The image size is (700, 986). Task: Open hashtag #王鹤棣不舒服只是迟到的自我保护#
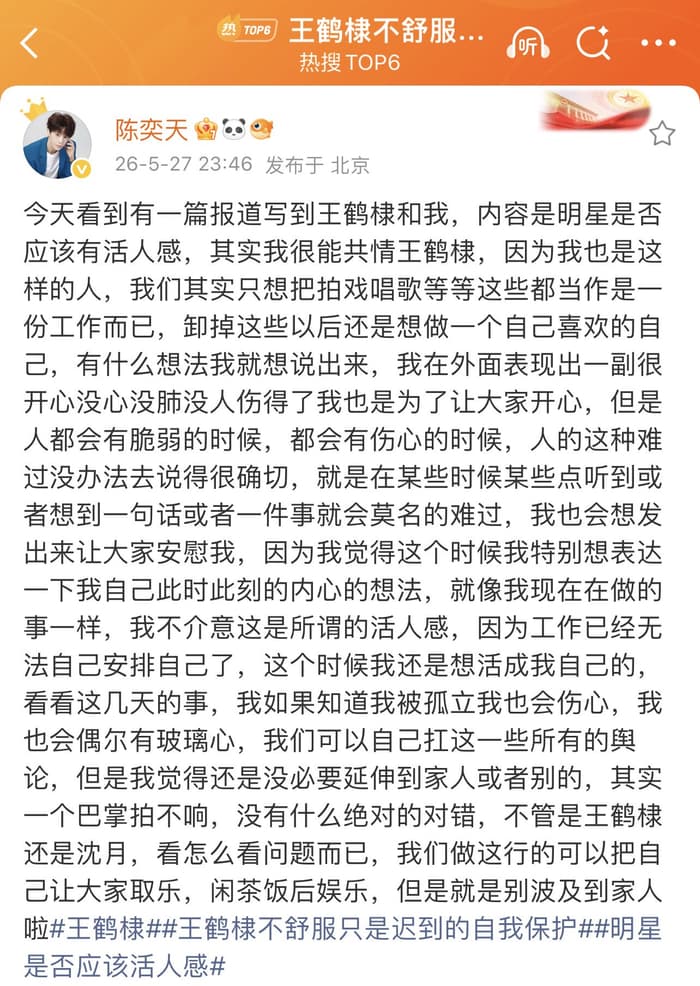tap(376, 929)
